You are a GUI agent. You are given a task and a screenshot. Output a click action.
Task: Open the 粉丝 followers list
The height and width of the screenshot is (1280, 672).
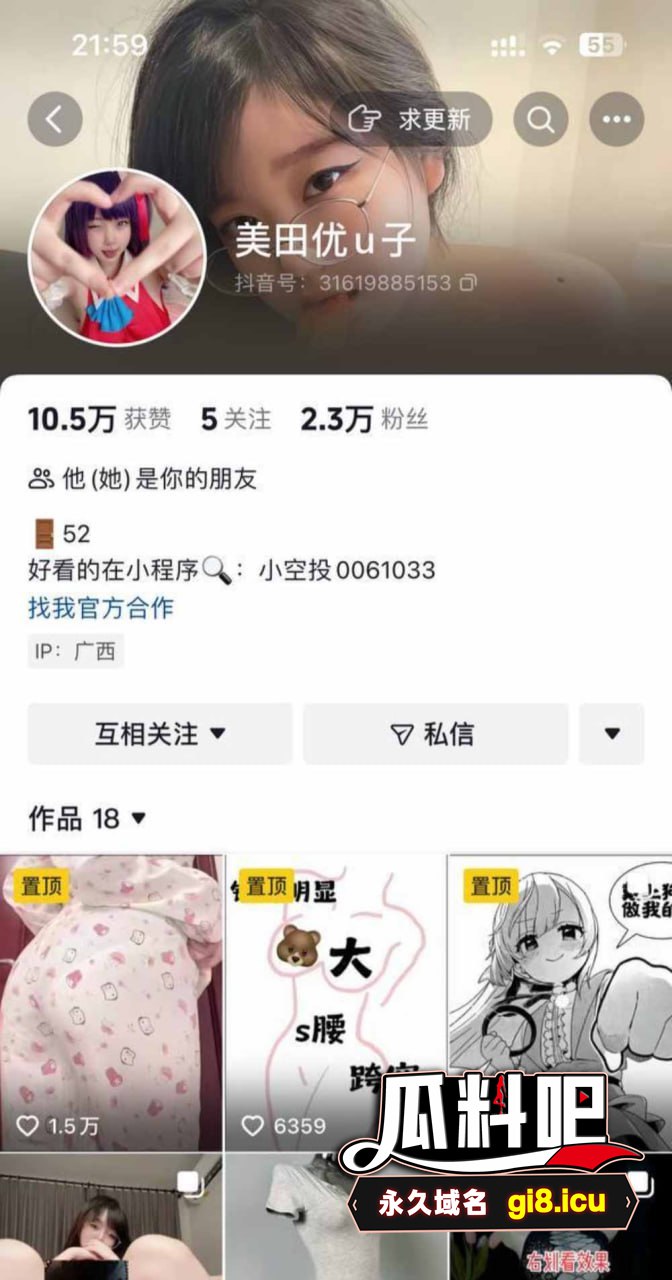[x=365, y=419]
